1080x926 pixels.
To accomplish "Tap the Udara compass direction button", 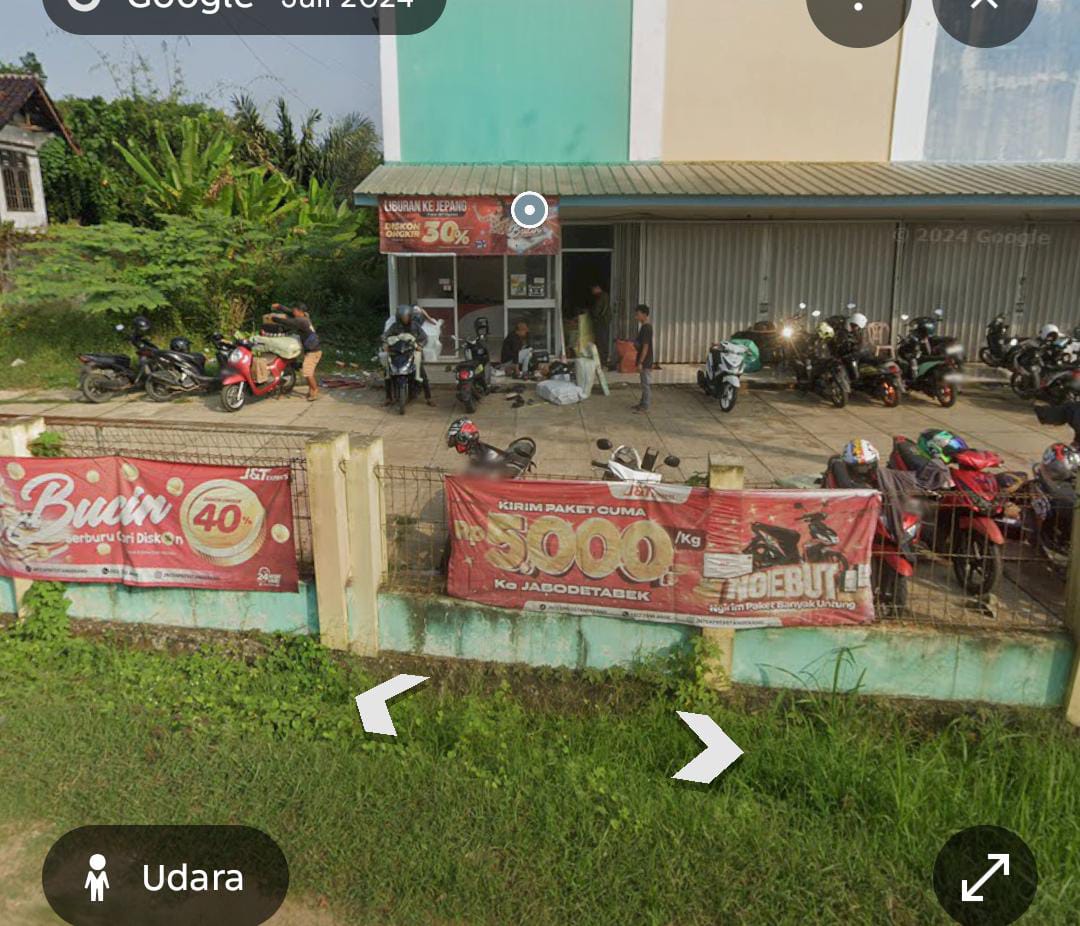I will [x=166, y=877].
